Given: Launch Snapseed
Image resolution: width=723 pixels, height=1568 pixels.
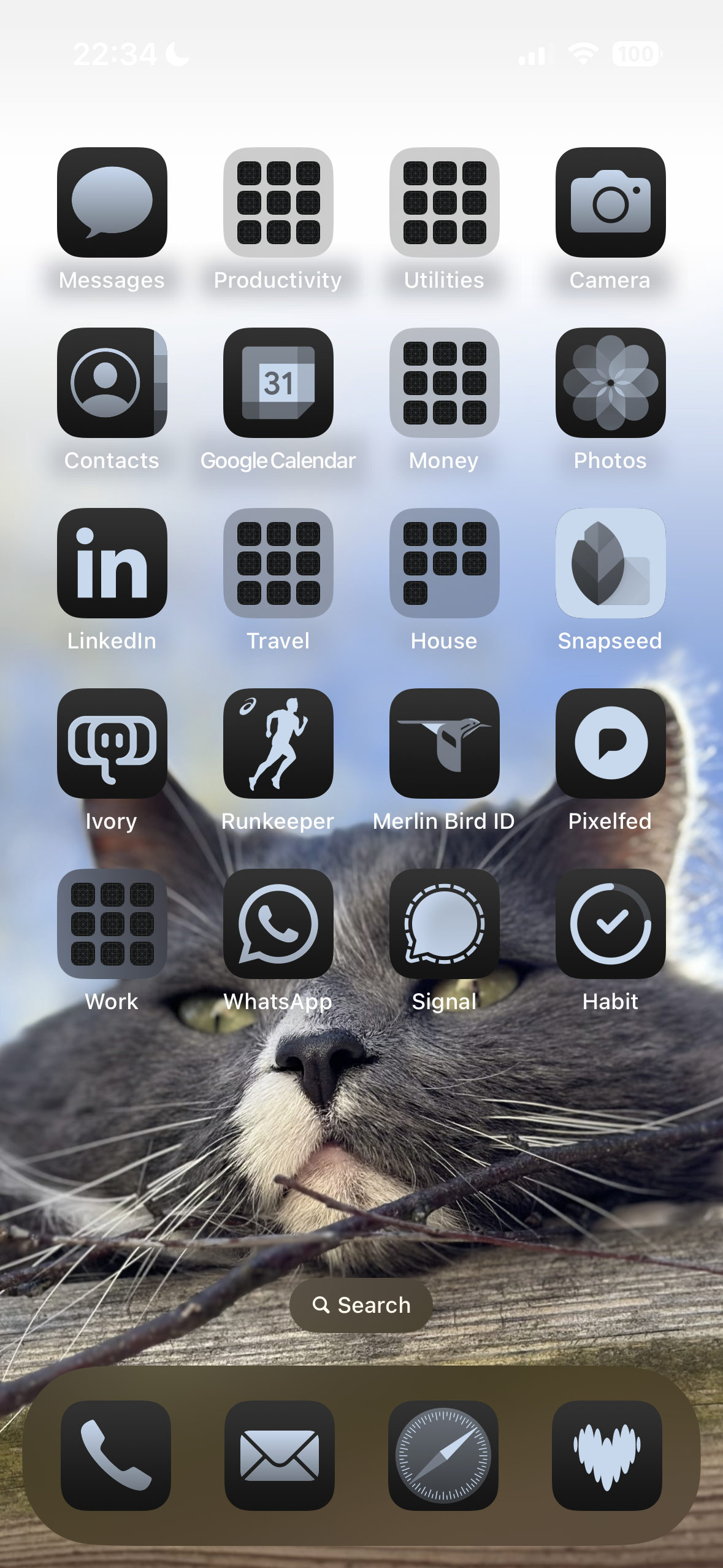Looking at the screenshot, I should point(611,563).
